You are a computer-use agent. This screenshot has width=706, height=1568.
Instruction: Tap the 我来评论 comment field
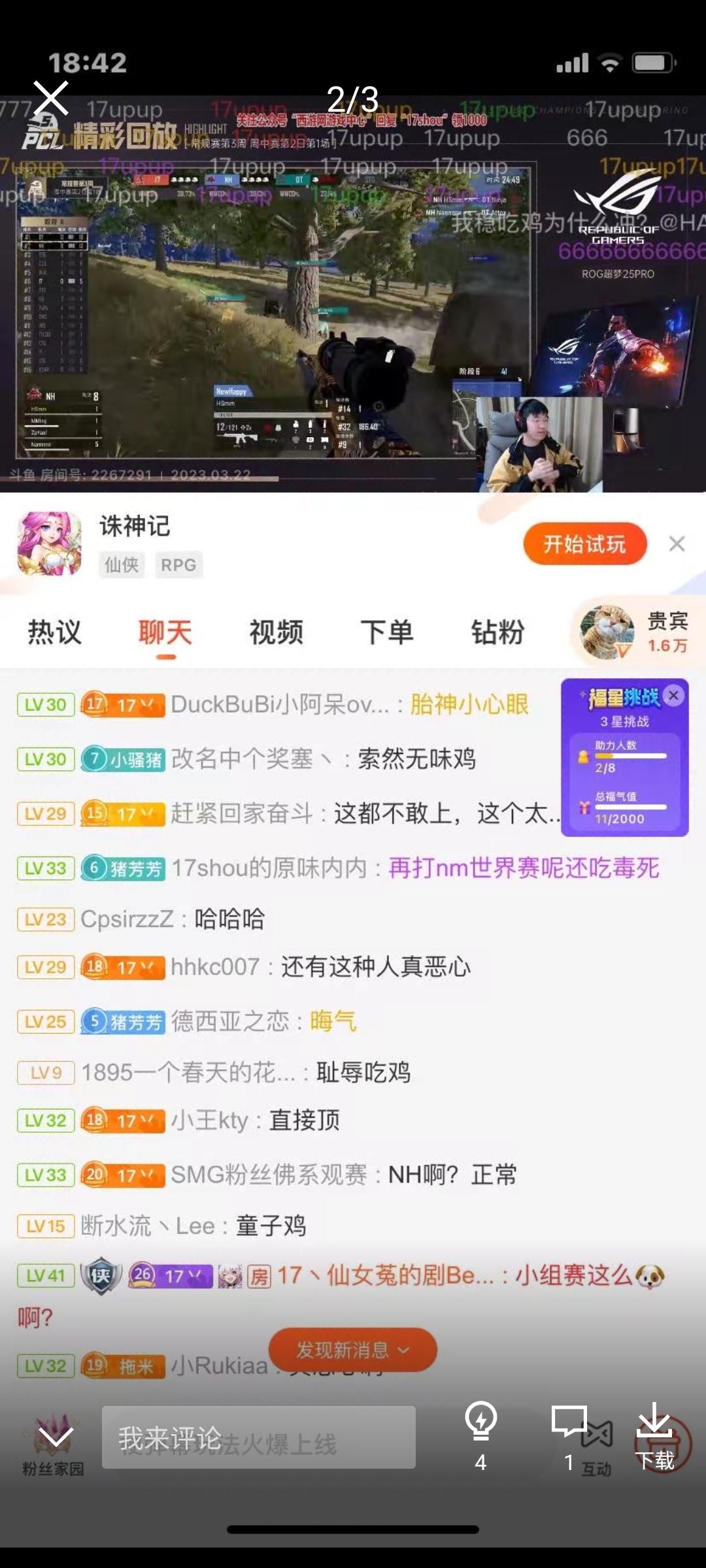pyautogui.click(x=258, y=1438)
